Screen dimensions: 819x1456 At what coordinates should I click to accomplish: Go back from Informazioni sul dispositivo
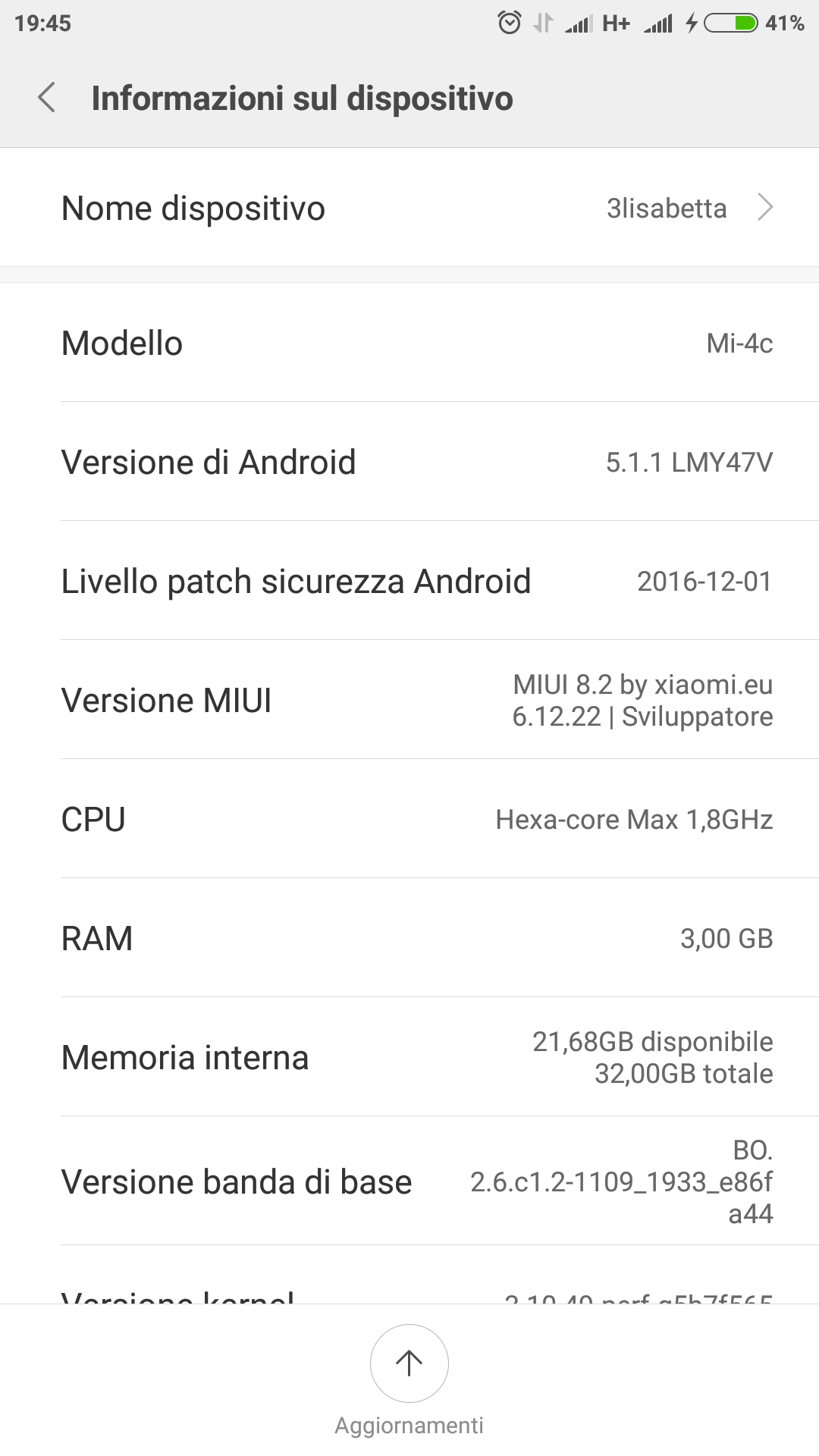47,98
